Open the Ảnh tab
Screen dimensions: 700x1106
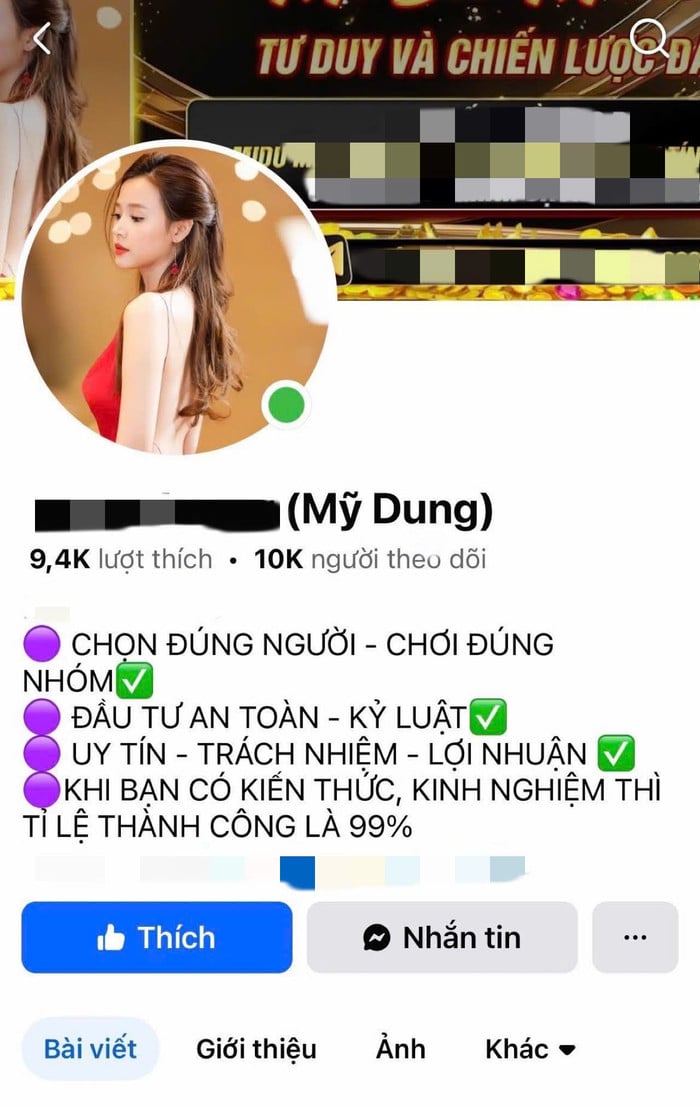pyautogui.click(x=401, y=1048)
